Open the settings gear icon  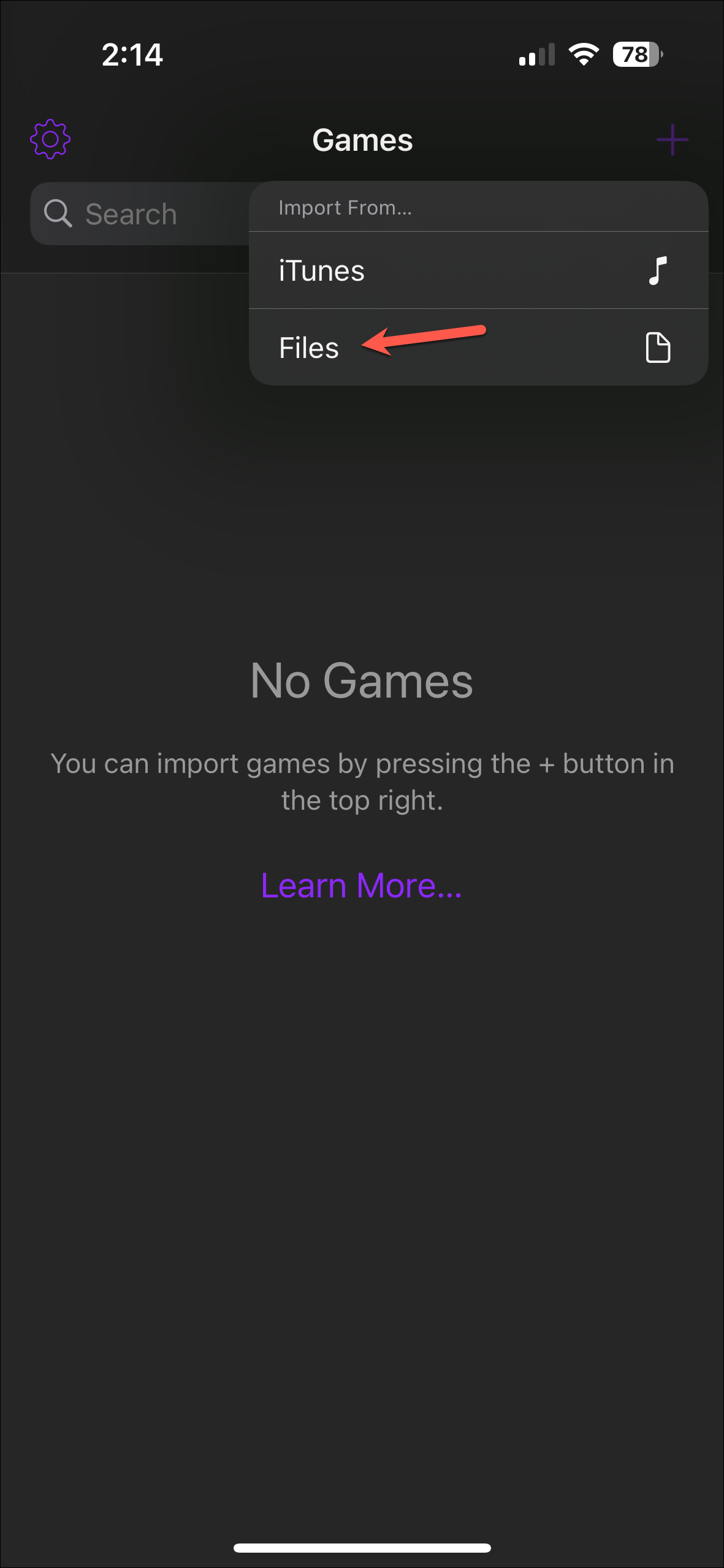pos(50,140)
